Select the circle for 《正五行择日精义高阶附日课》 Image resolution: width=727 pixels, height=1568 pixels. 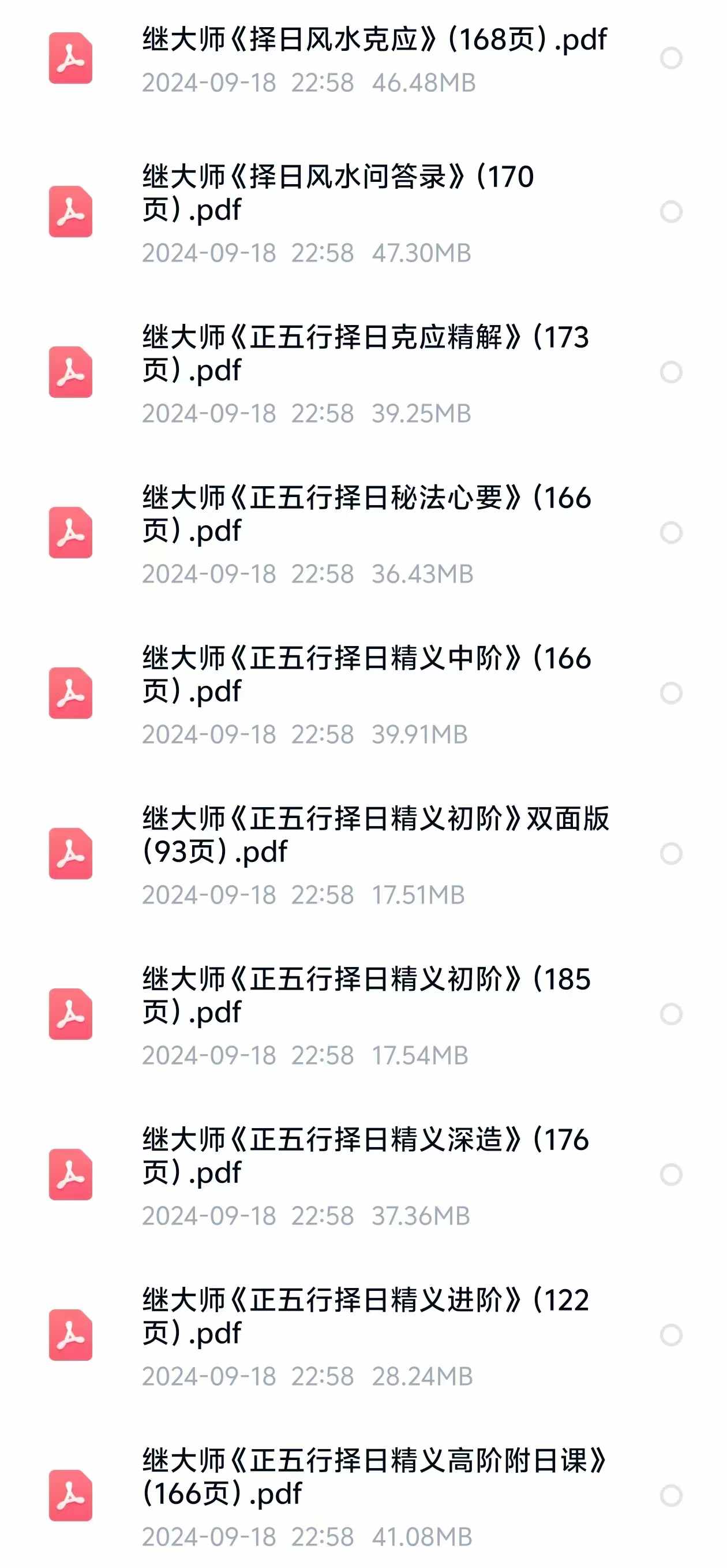click(671, 1496)
